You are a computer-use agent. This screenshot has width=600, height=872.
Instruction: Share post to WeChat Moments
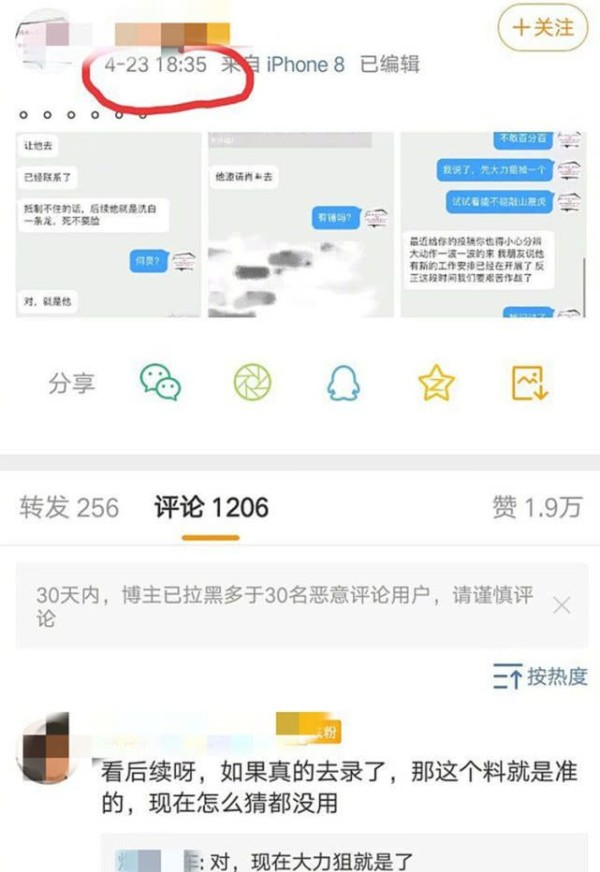coord(252,383)
